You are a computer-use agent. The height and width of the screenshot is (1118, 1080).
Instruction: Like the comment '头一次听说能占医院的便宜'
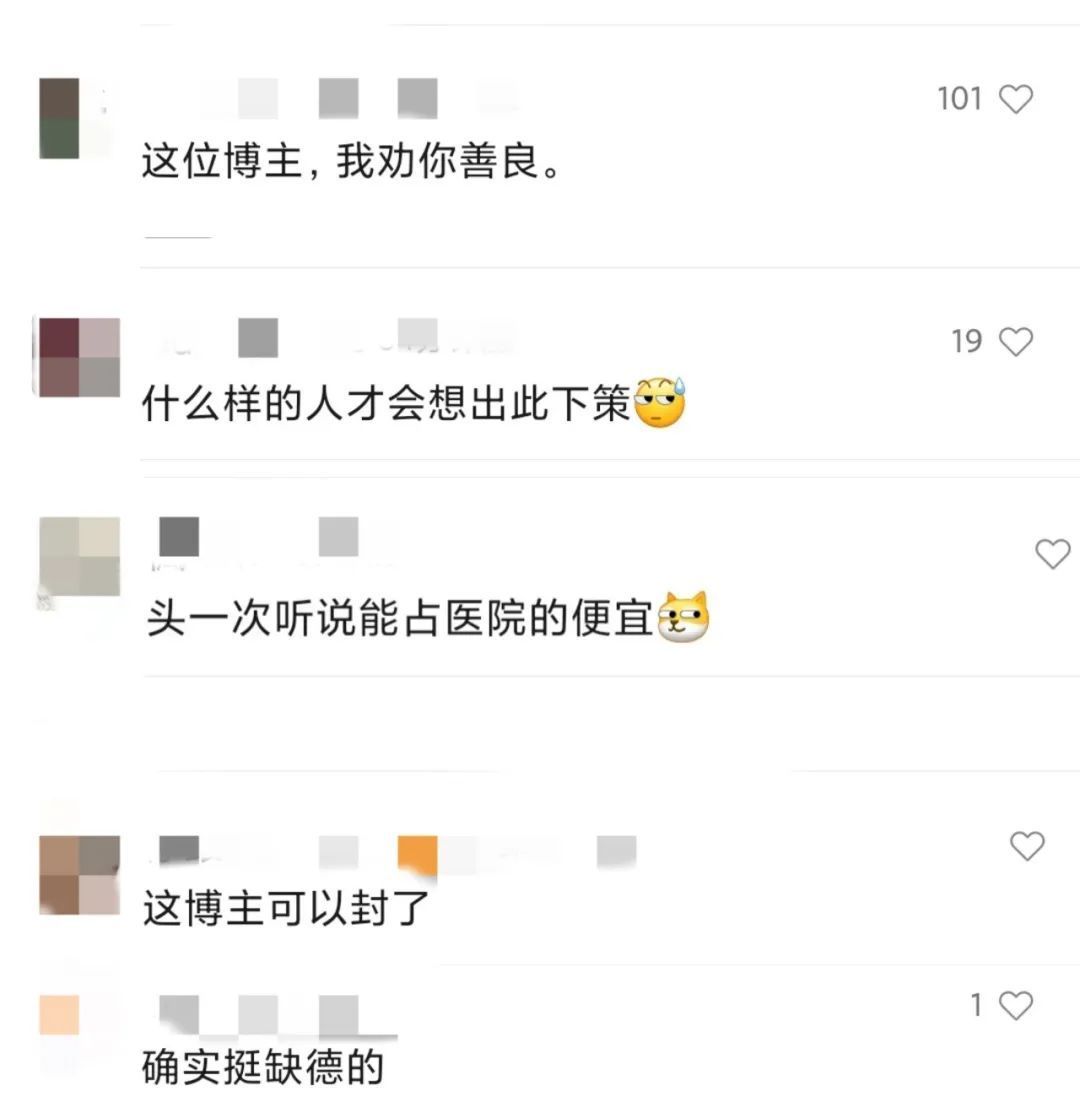(1052, 553)
